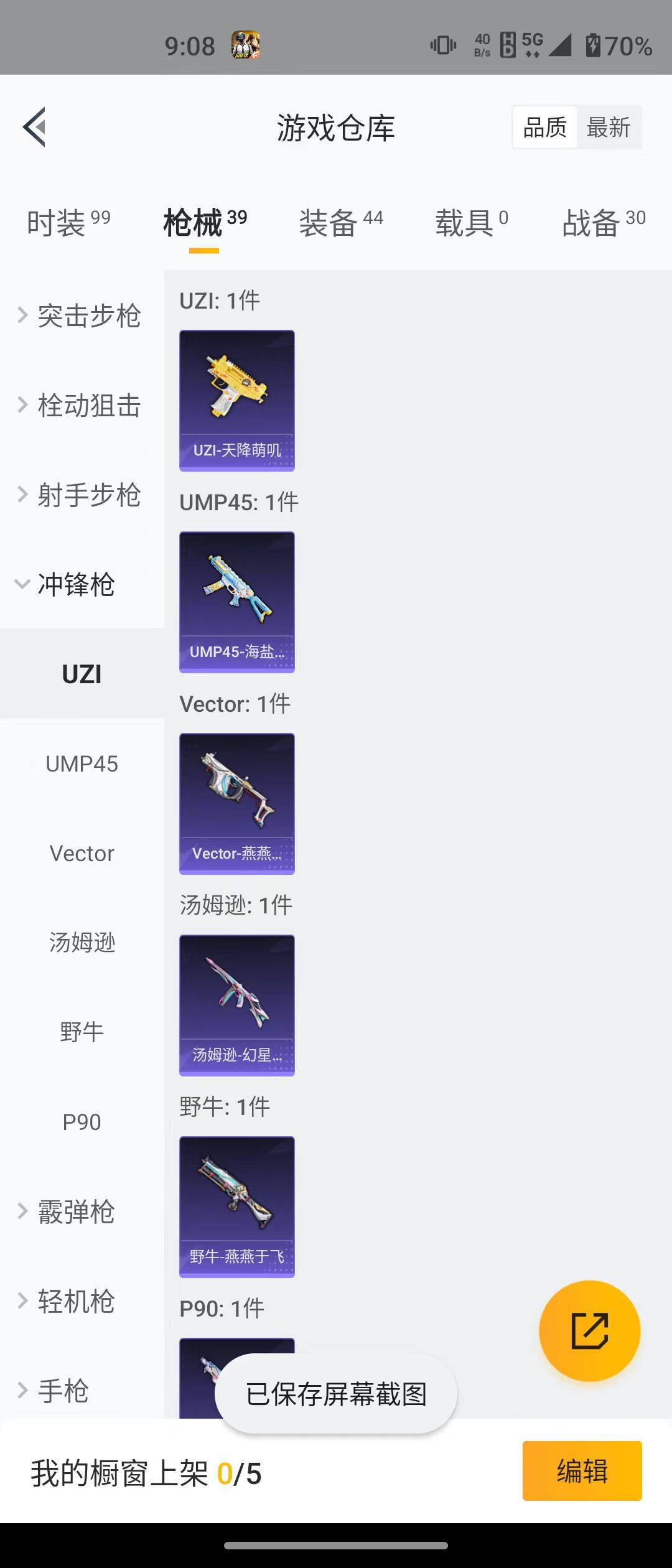
Task: Open the 野牛-燕燕于飞 skin
Action: point(236,1208)
